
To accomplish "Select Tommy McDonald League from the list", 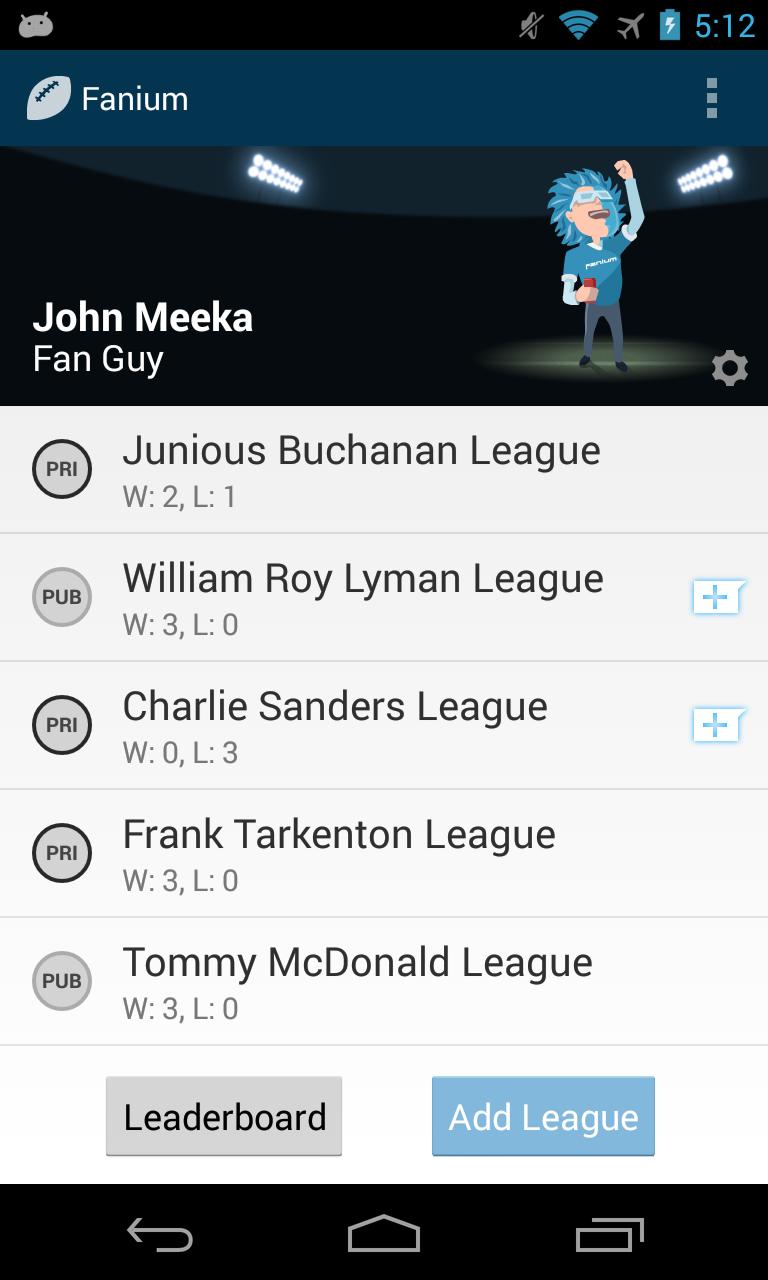I will click(357, 981).
